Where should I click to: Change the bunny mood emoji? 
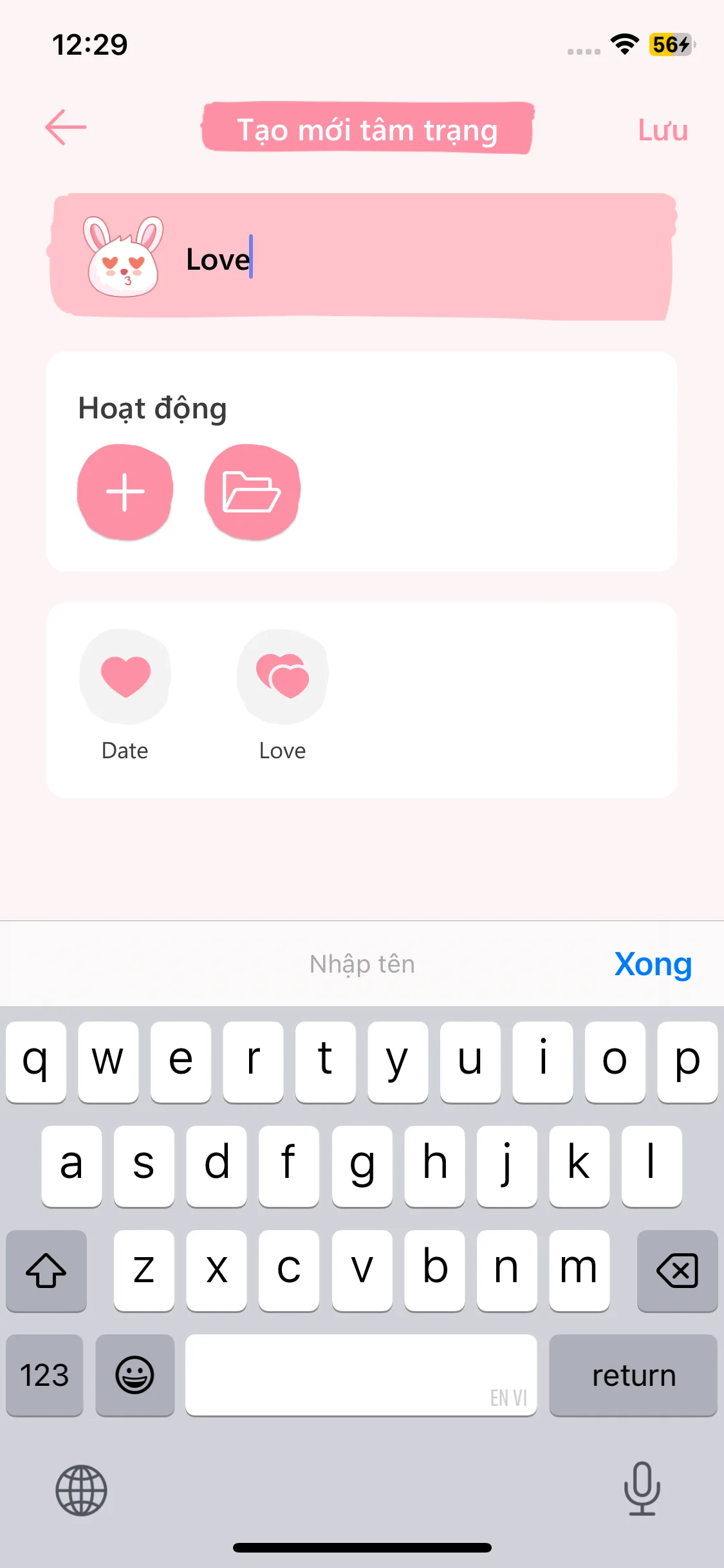point(123,257)
